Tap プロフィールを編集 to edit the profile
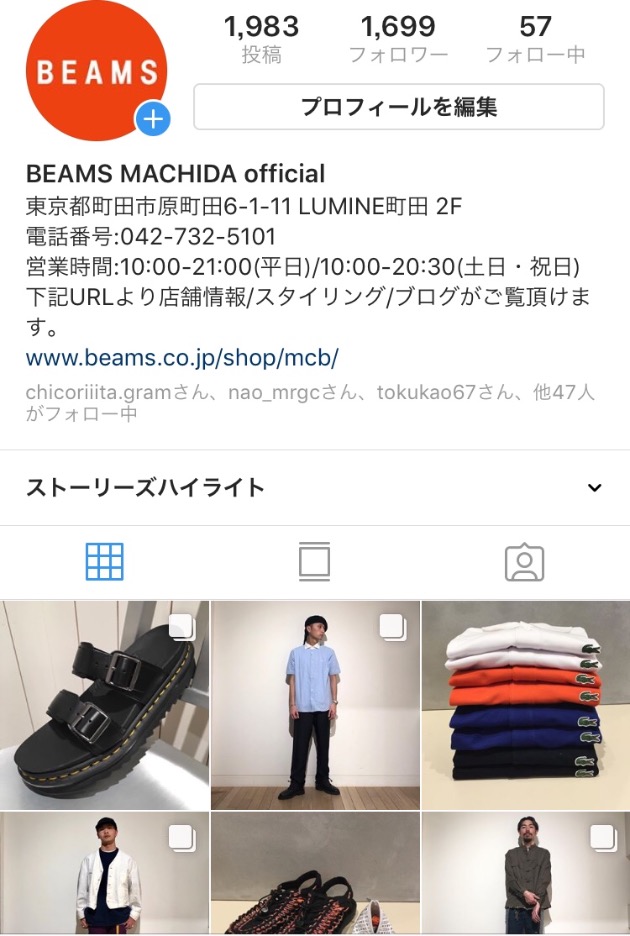This screenshot has height=936, width=630. click(x=398, y=107)
